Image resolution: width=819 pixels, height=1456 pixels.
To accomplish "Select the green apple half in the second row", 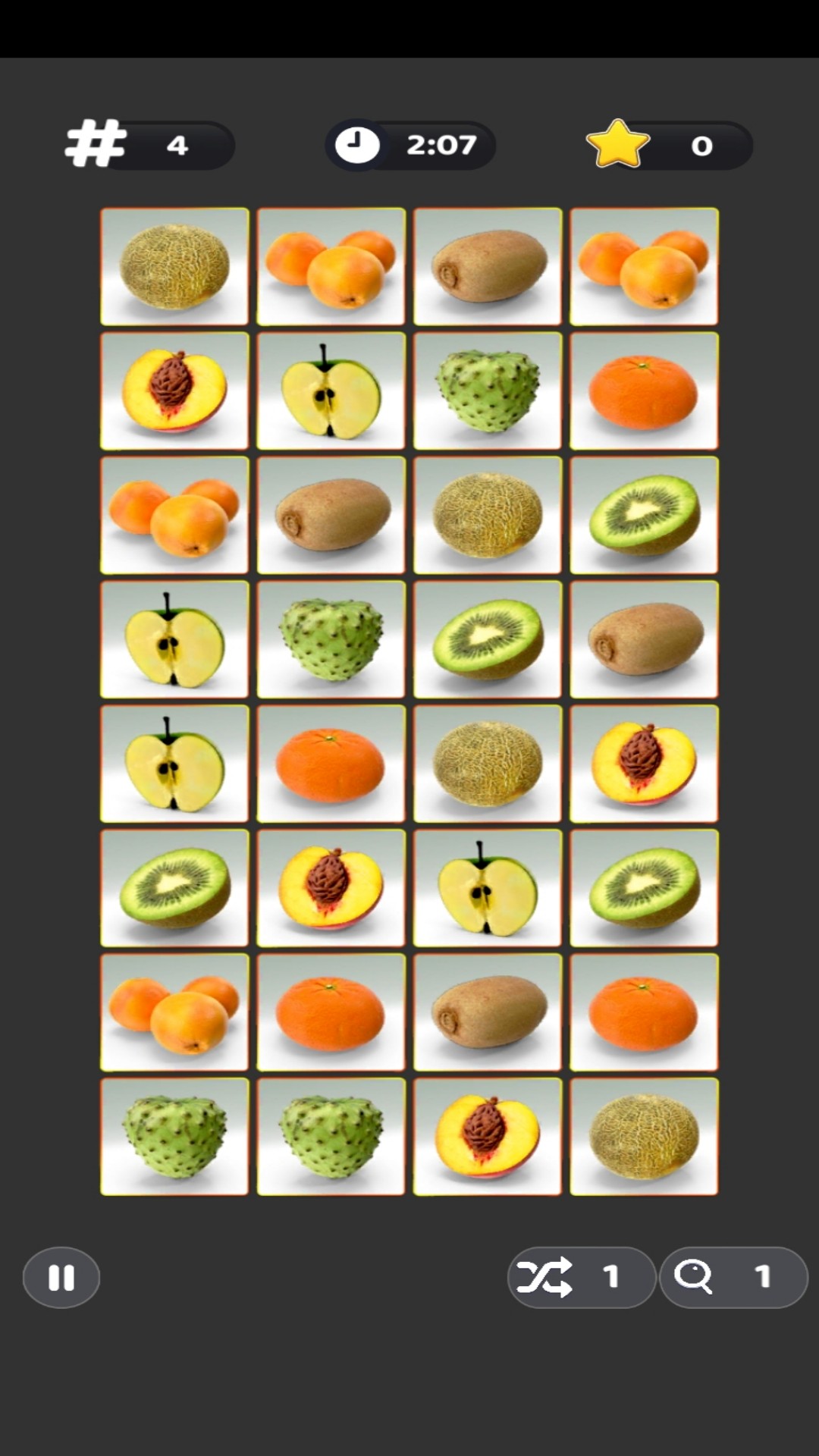I will [331, 391].
